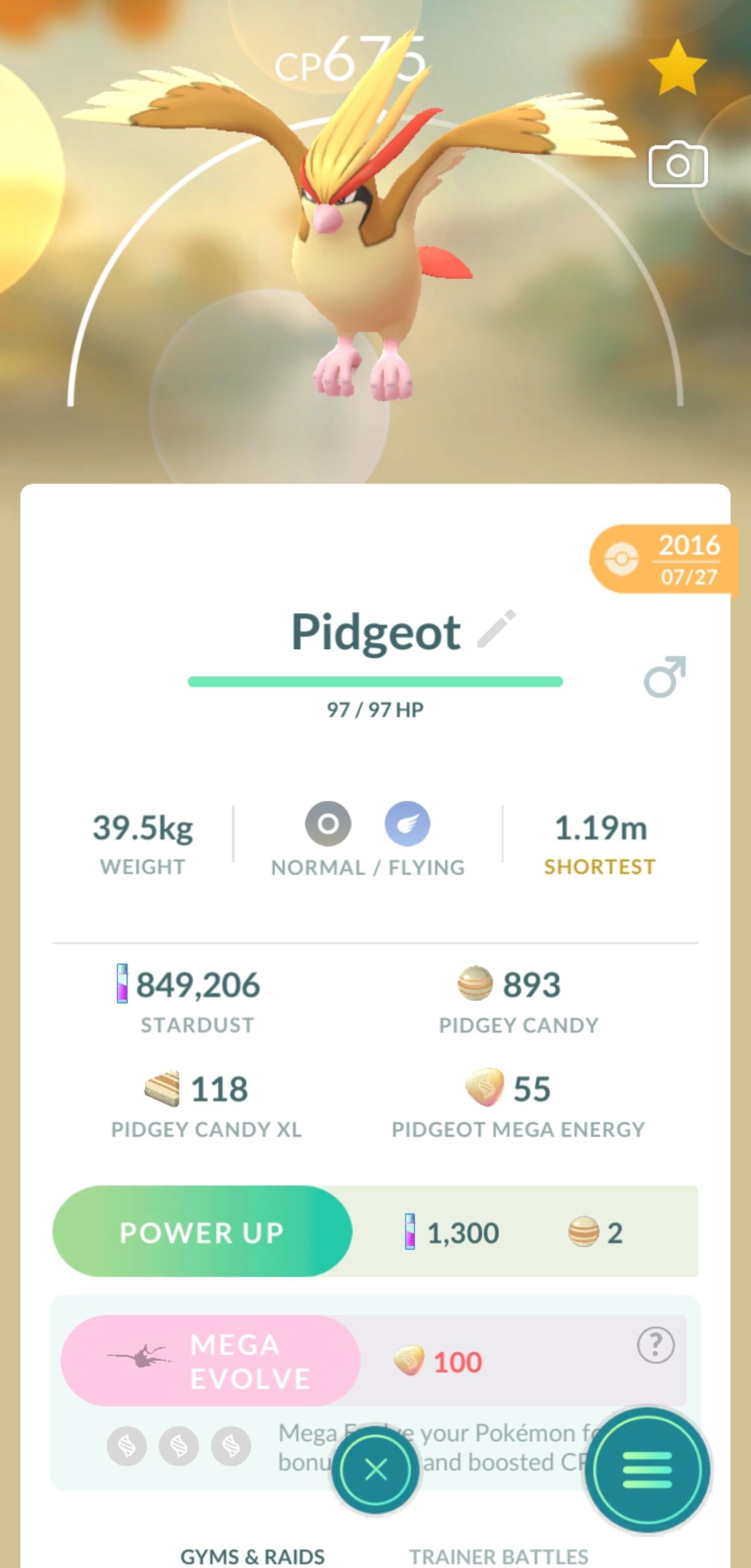View the 2016 07/27 catch date badge
Screen dimensions: 751x1568
tap(663, 559)
